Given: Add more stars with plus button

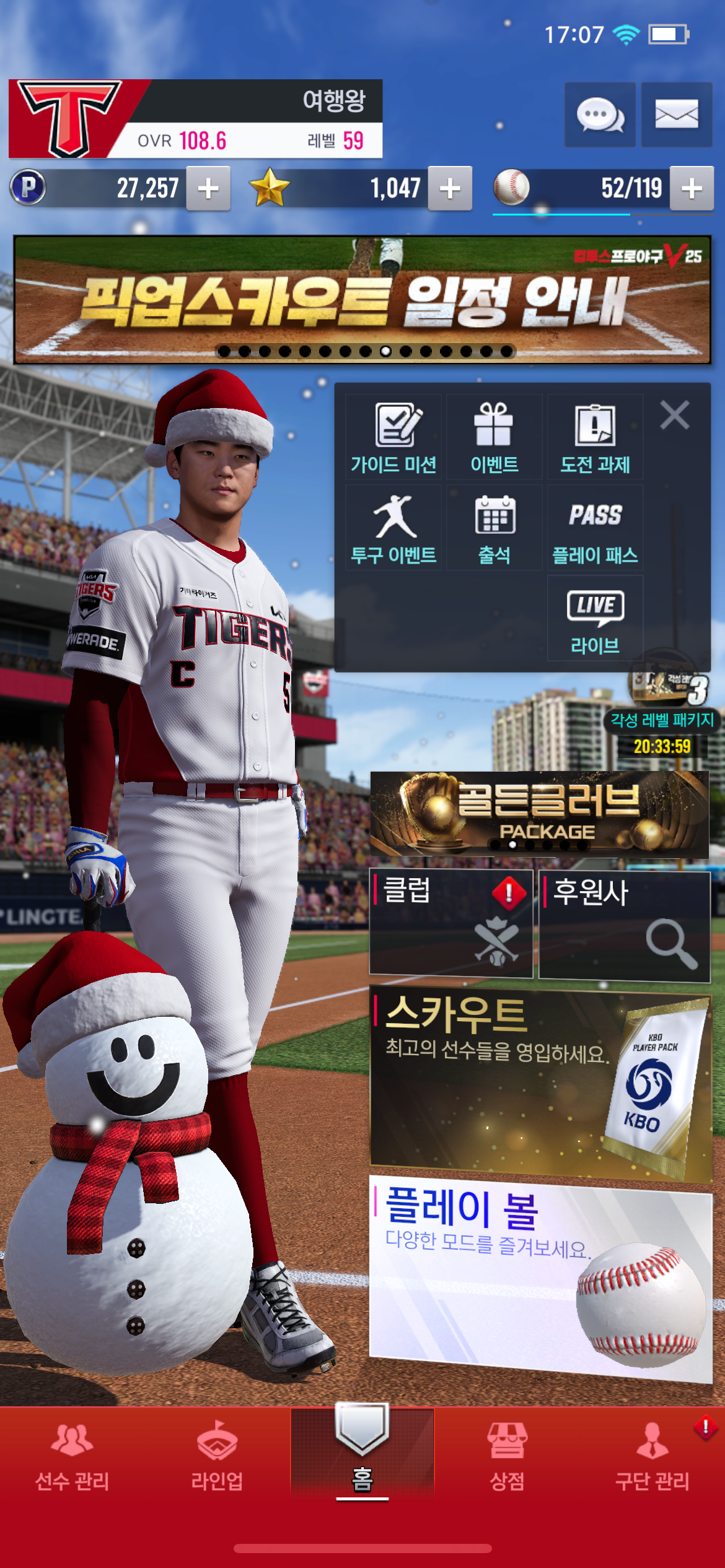Looking at the screenshot, I should tap(450, 188).
